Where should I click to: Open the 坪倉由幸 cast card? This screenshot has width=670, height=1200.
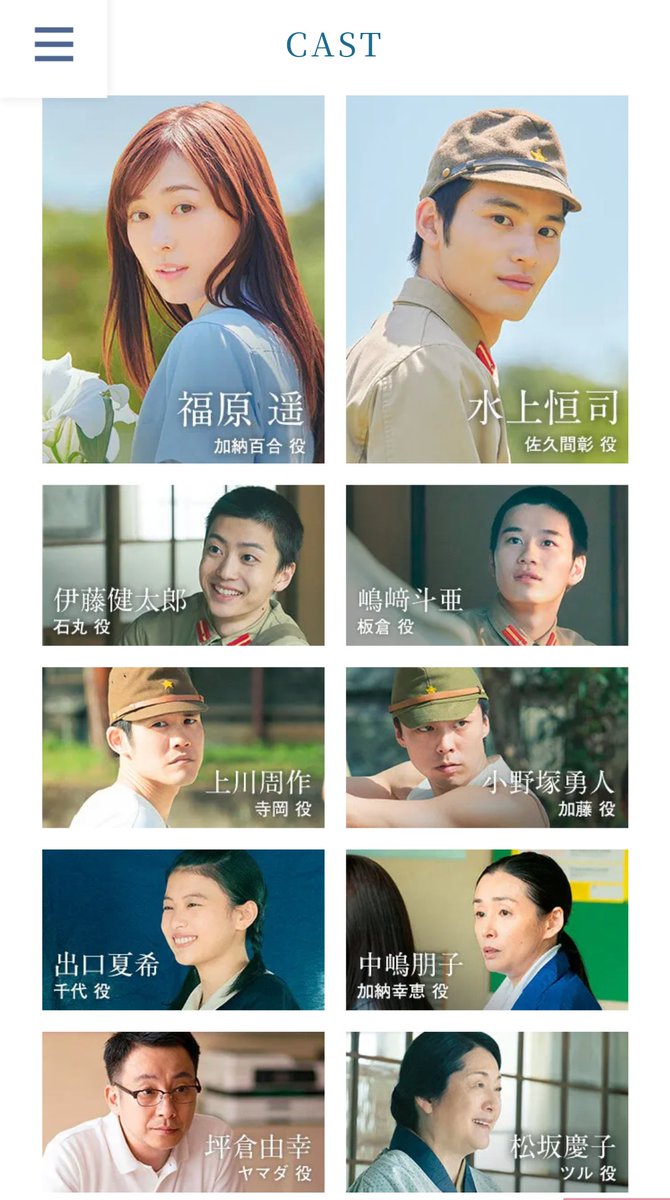tap(183, 1112)
